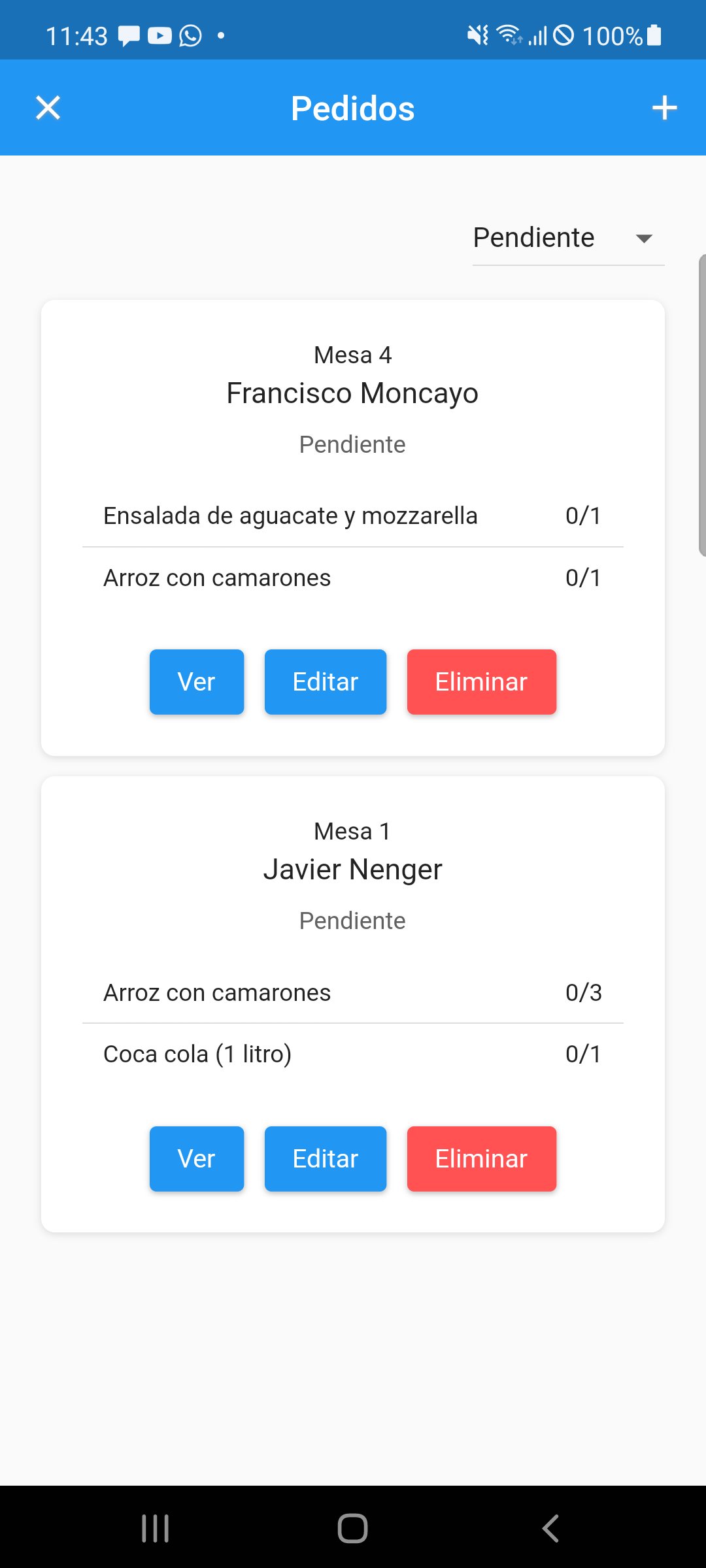This screenshot has height=1568, width=706.
Task: Add a new order with plus icon
Action: point(664,108)
